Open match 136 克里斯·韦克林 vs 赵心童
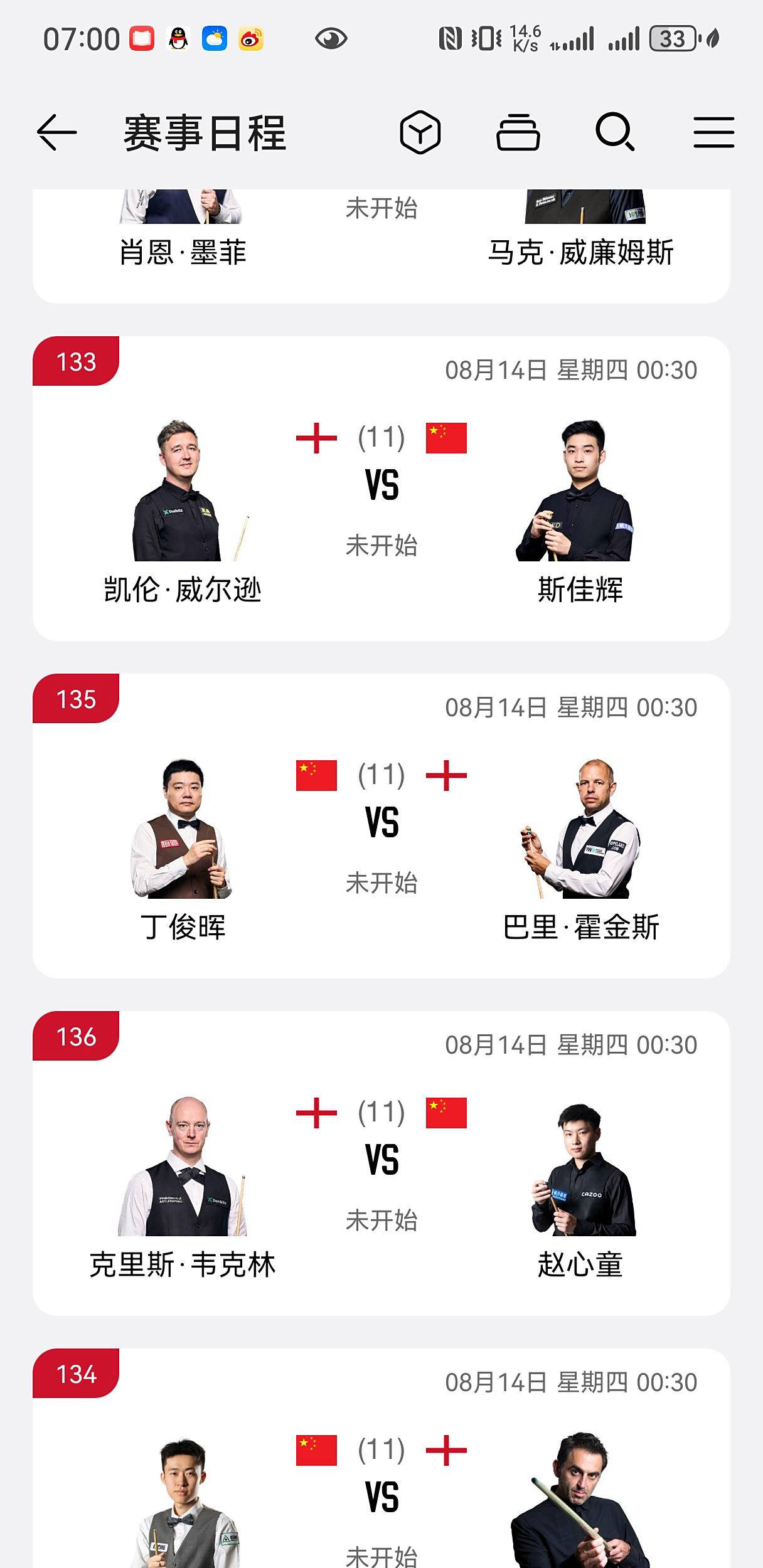 (x=381, y=1163)
